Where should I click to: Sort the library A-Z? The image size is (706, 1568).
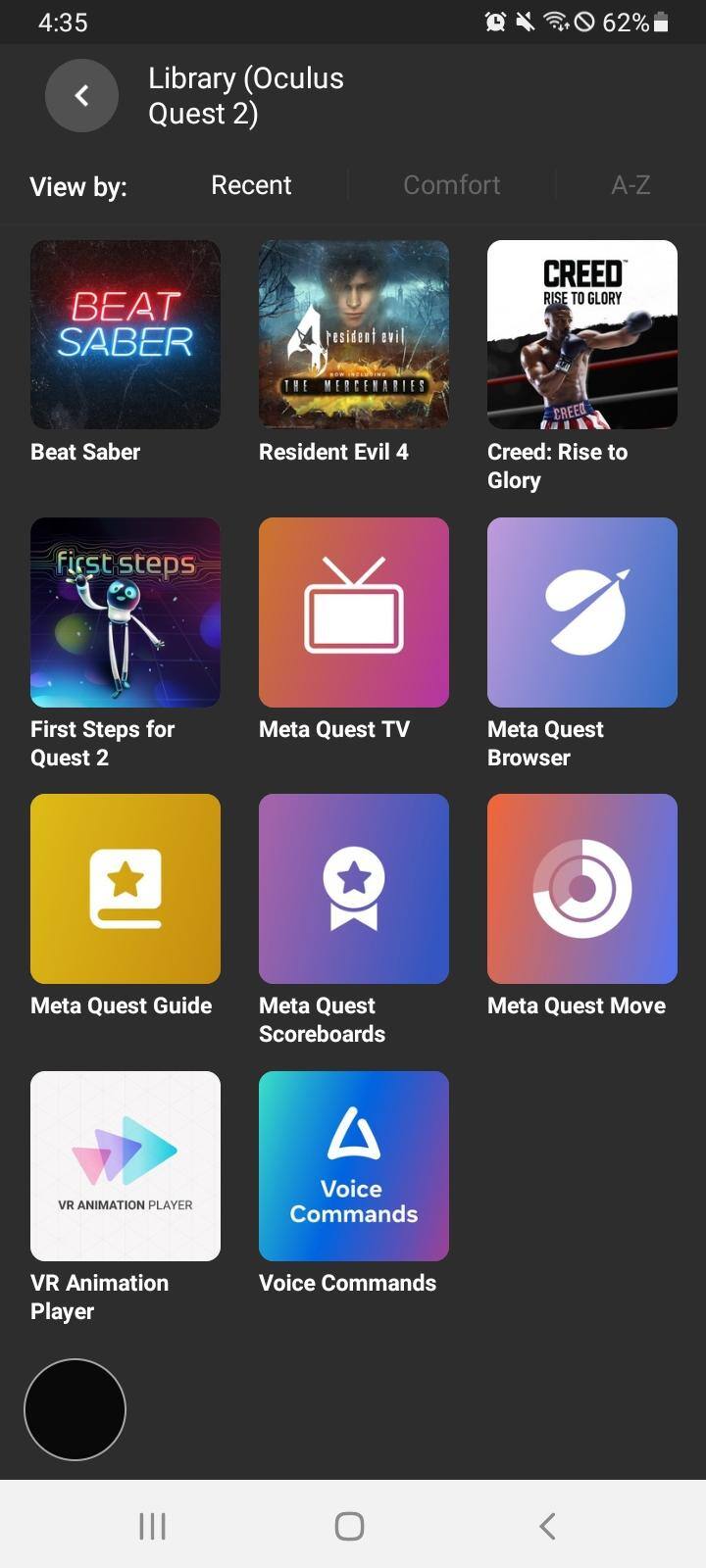tap(630, 185)
